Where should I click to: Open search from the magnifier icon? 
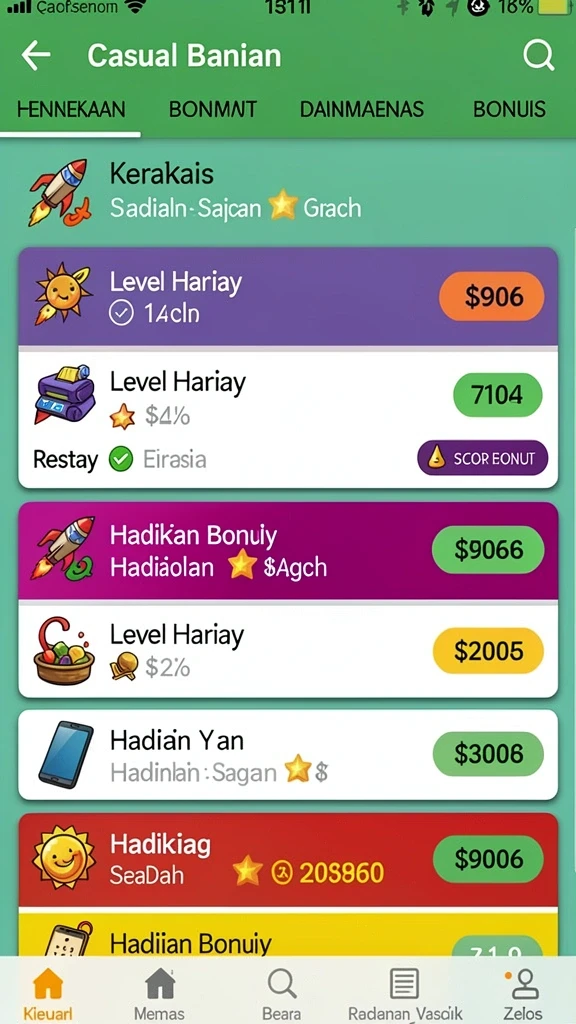point(539,56)
